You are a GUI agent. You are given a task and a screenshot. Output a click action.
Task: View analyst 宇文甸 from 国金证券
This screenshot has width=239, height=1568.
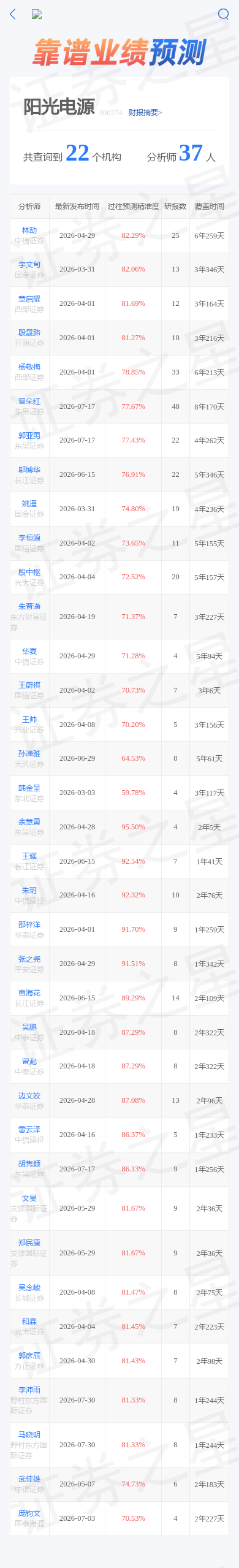click(29, 265)
